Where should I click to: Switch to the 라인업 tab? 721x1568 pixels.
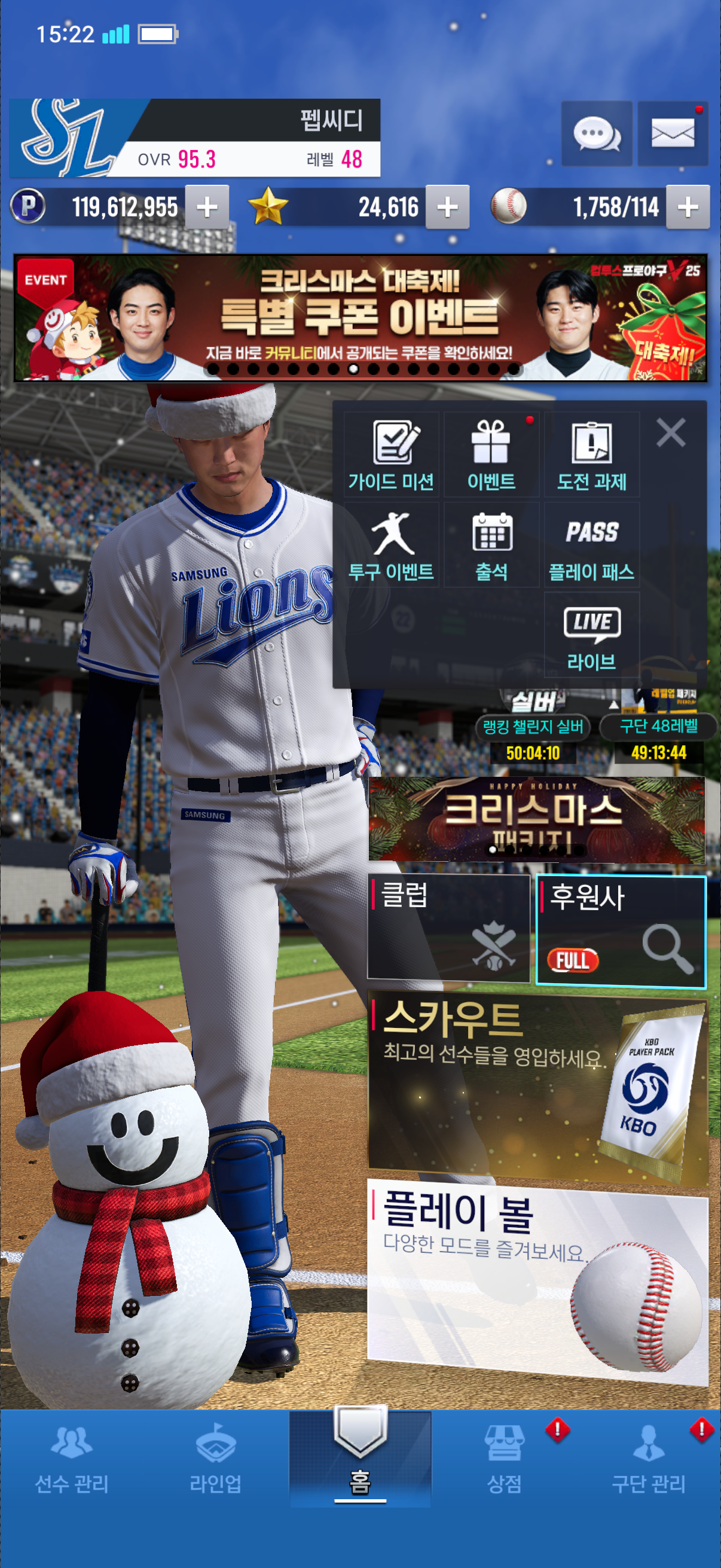click(x=215, y=1459)
